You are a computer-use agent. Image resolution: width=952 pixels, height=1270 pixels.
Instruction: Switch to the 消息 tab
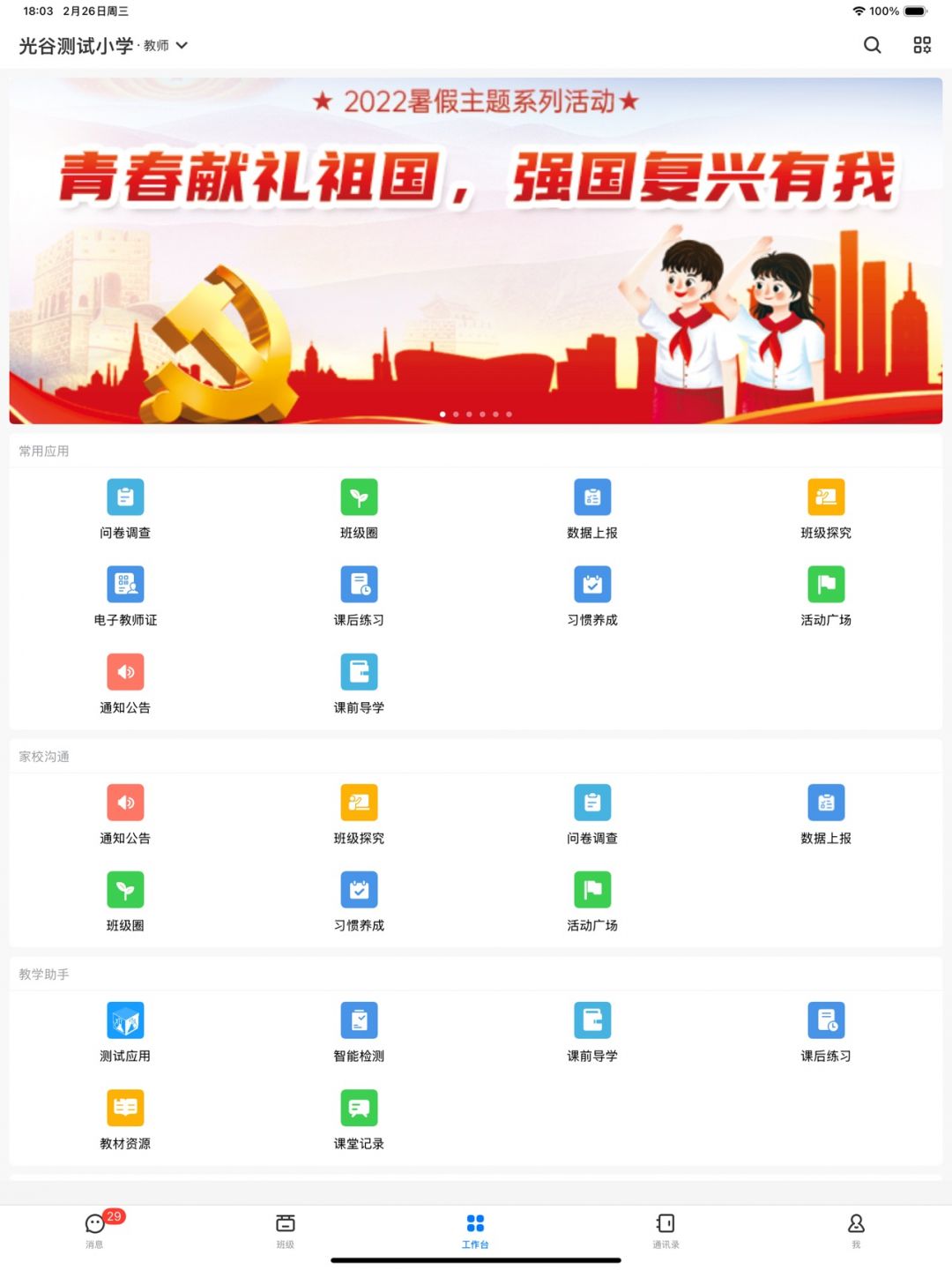[95, 1229]
